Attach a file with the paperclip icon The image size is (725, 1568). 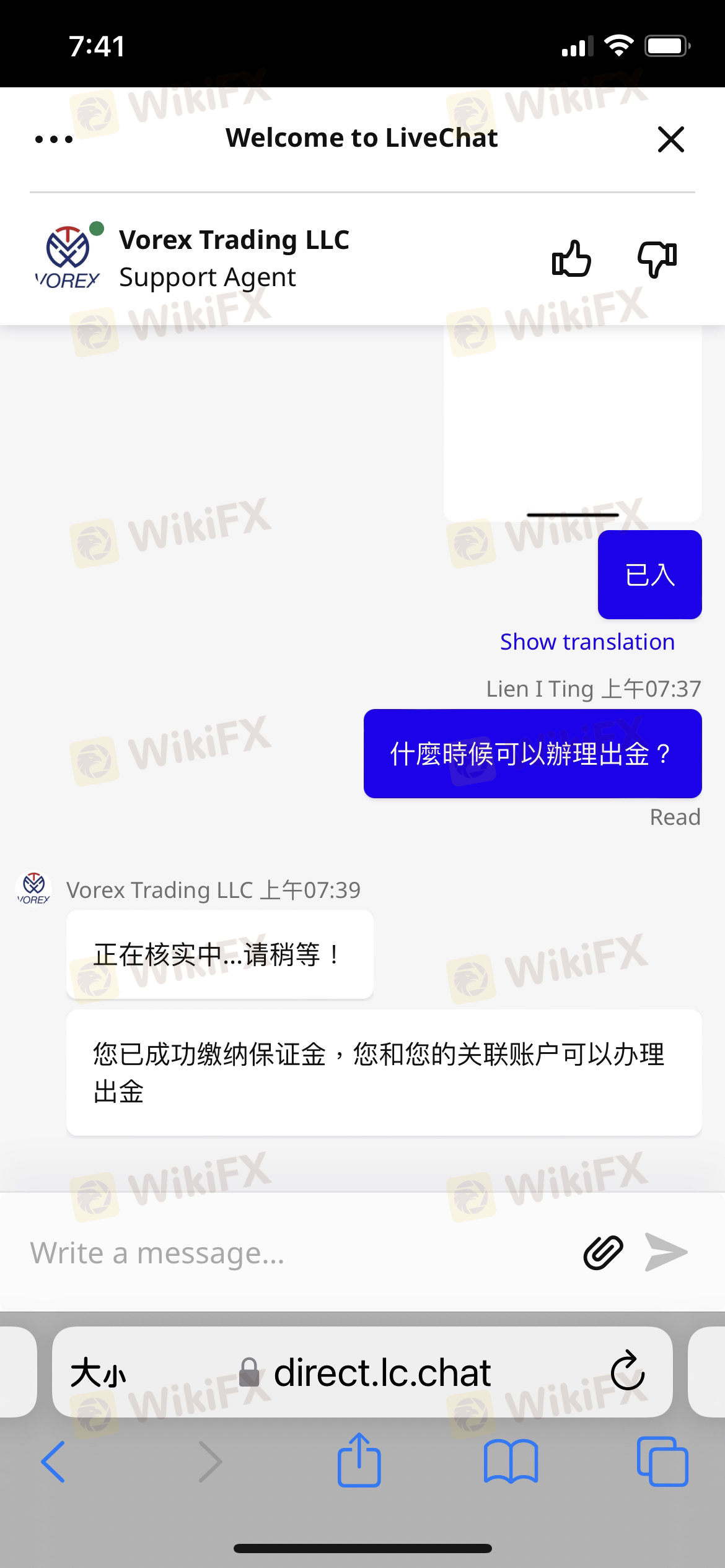603,1252
